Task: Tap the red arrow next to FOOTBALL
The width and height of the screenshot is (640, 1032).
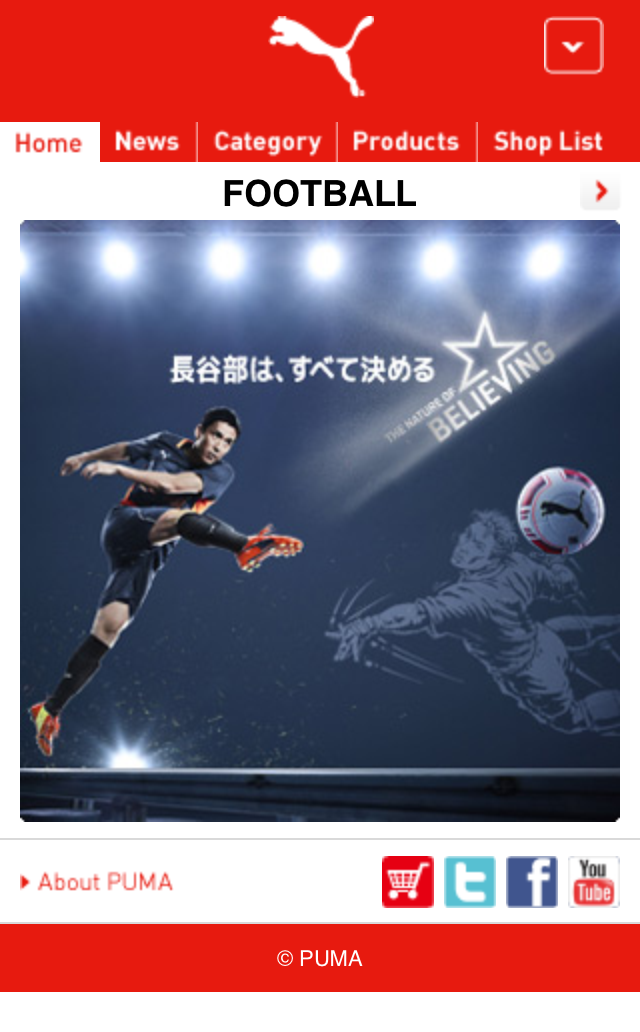Action: pyautogui.click(x=600, y=192)
